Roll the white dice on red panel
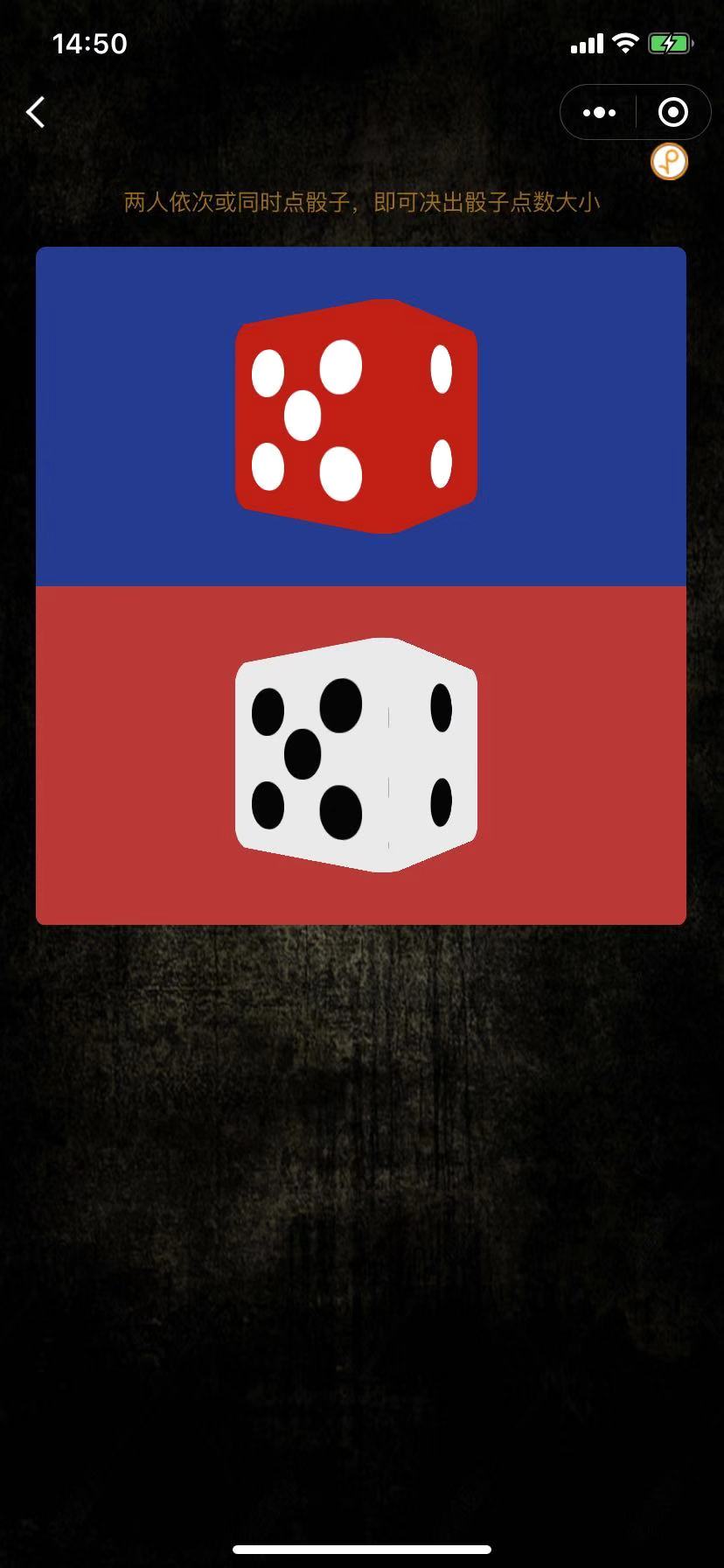Screen dimensions: 724x1568 pyautogui.click(x=357, y=754)
